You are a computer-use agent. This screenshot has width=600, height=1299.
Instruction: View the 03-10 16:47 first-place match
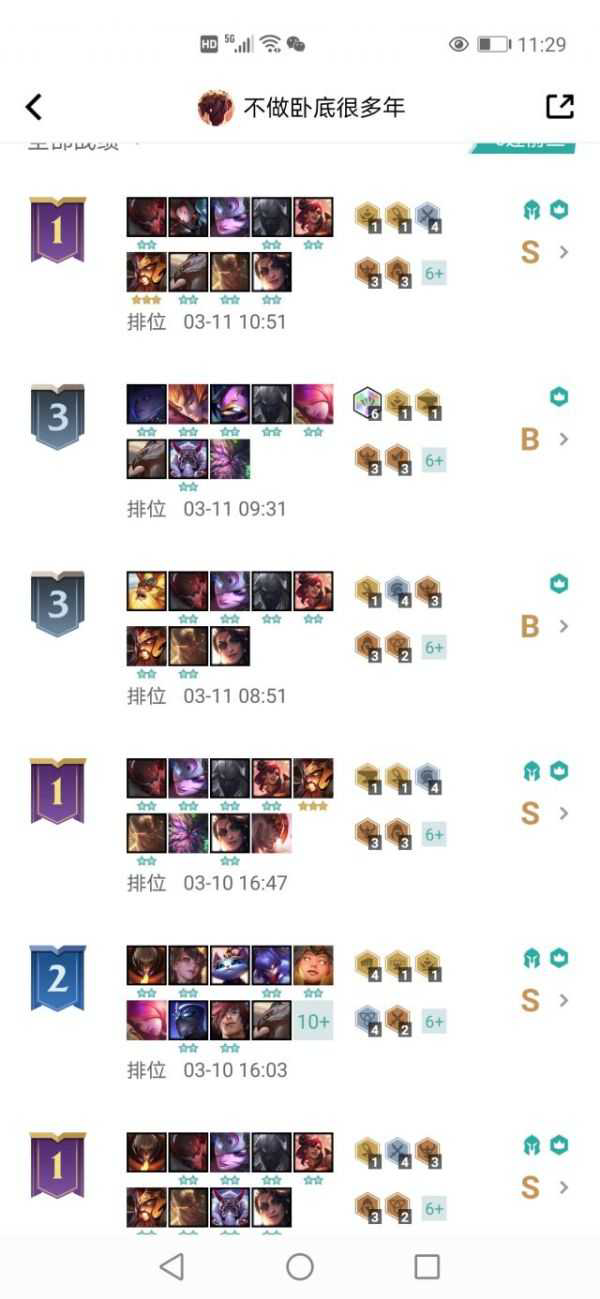563,813
